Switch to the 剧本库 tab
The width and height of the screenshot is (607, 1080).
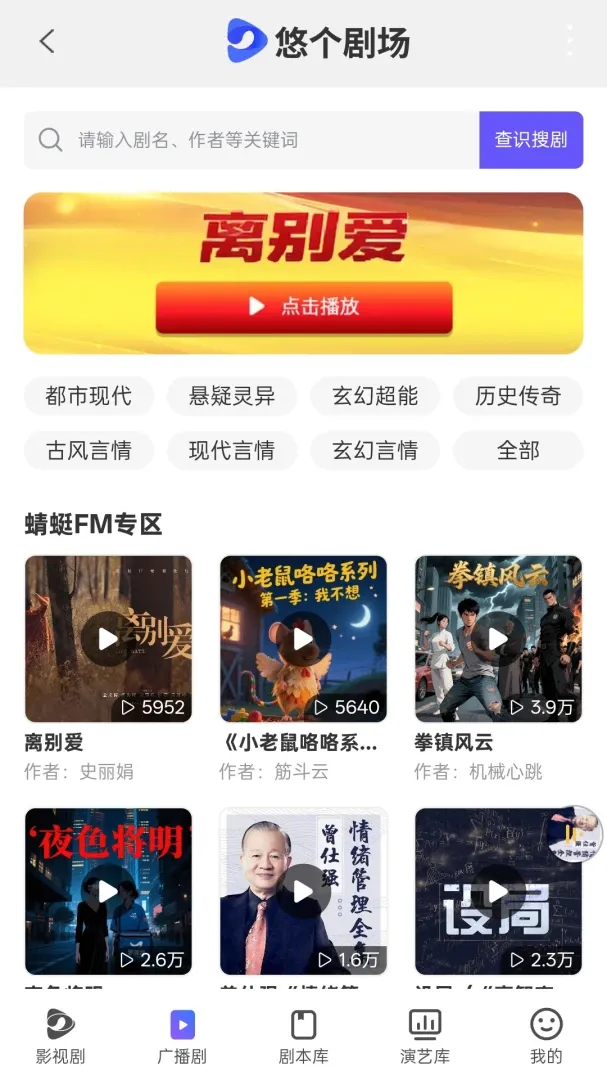[303, 1037]
